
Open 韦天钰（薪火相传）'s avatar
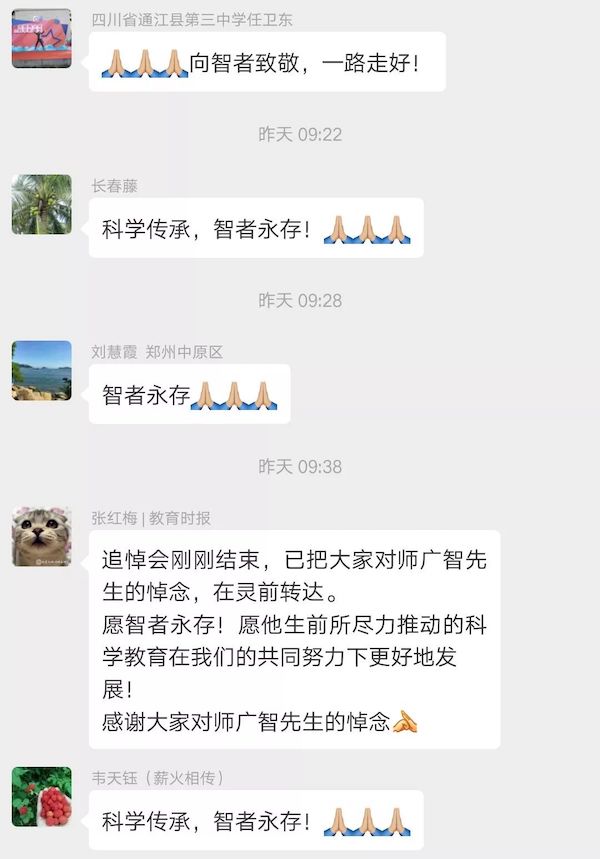click(x=41, y=796)
